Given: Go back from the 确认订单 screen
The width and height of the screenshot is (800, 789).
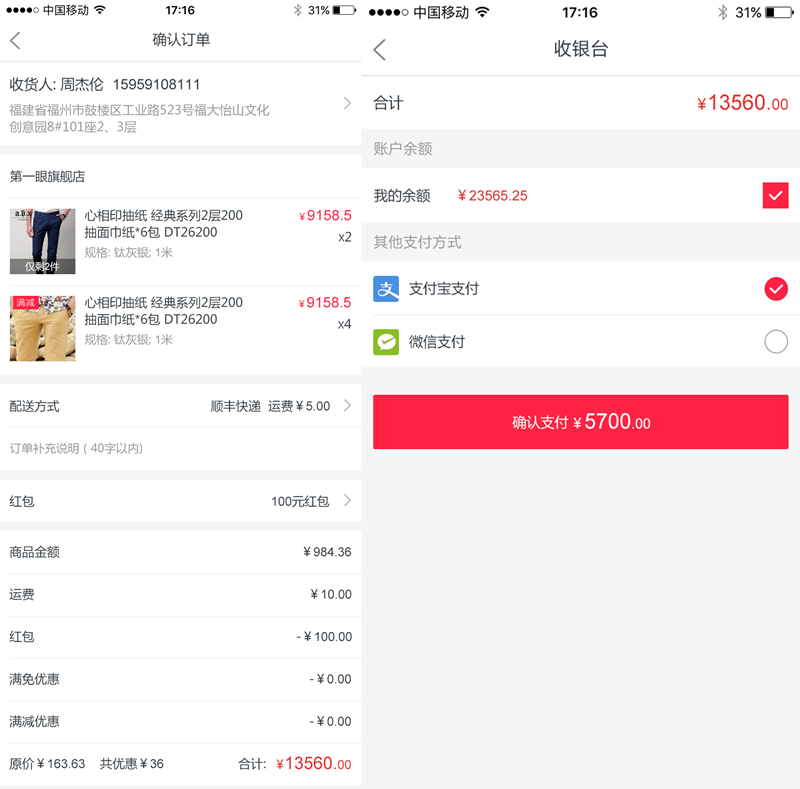Looking at the screenshot, I should (15, 41).
